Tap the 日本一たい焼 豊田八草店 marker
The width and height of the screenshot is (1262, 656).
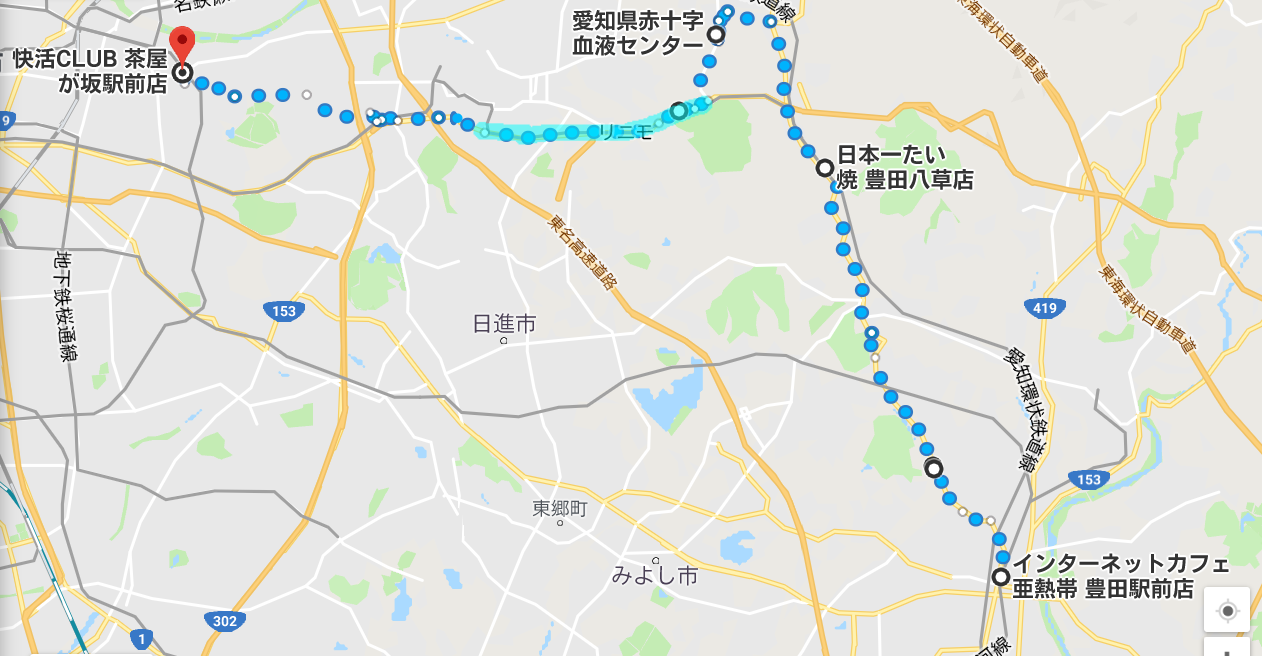825,168
